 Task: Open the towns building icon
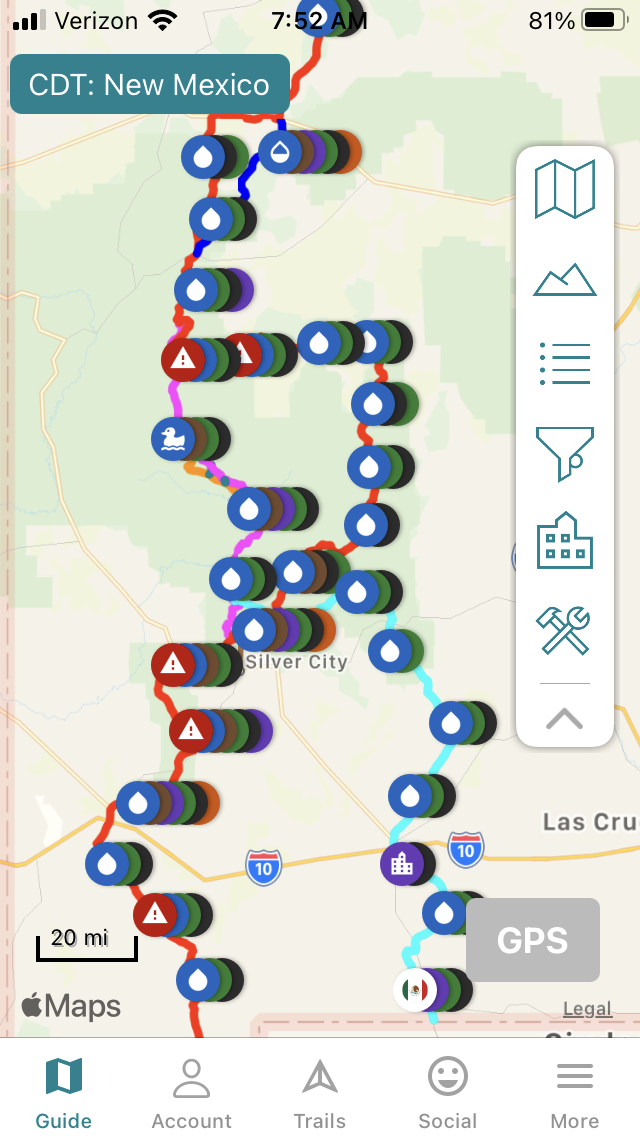point(565,541)
